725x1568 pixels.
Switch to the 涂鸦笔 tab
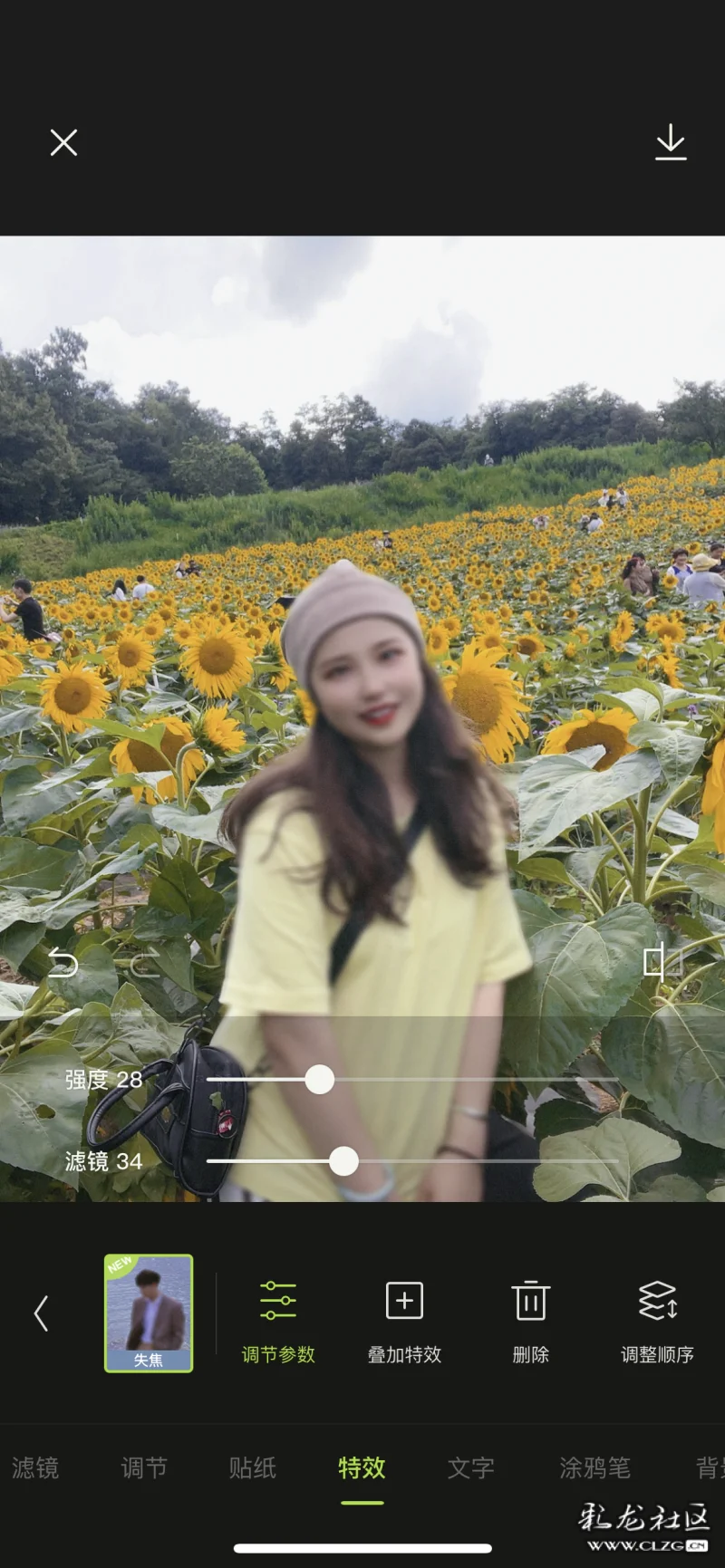594,1467
